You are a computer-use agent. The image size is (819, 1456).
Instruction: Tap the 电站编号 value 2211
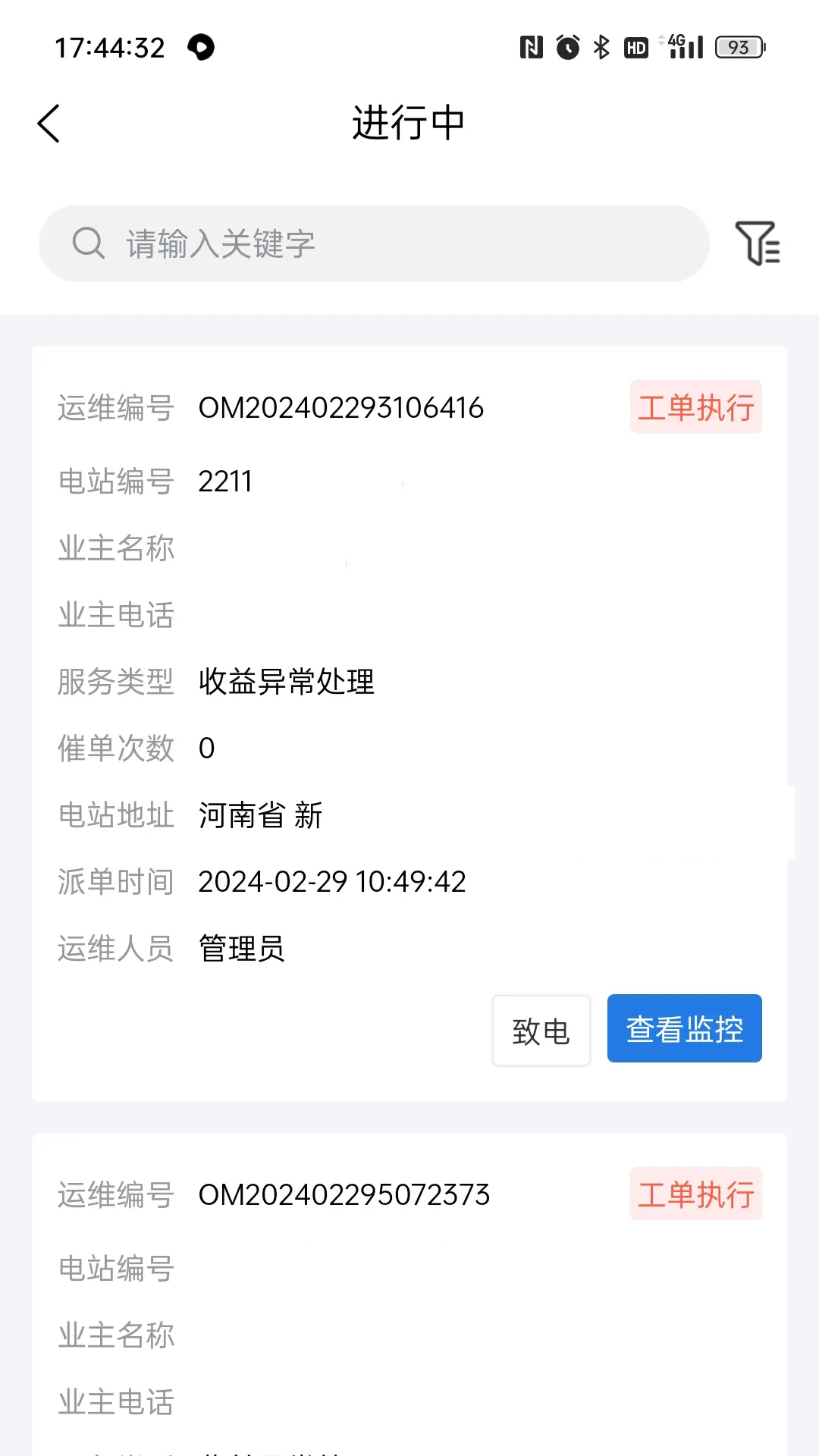pos(225,481)
